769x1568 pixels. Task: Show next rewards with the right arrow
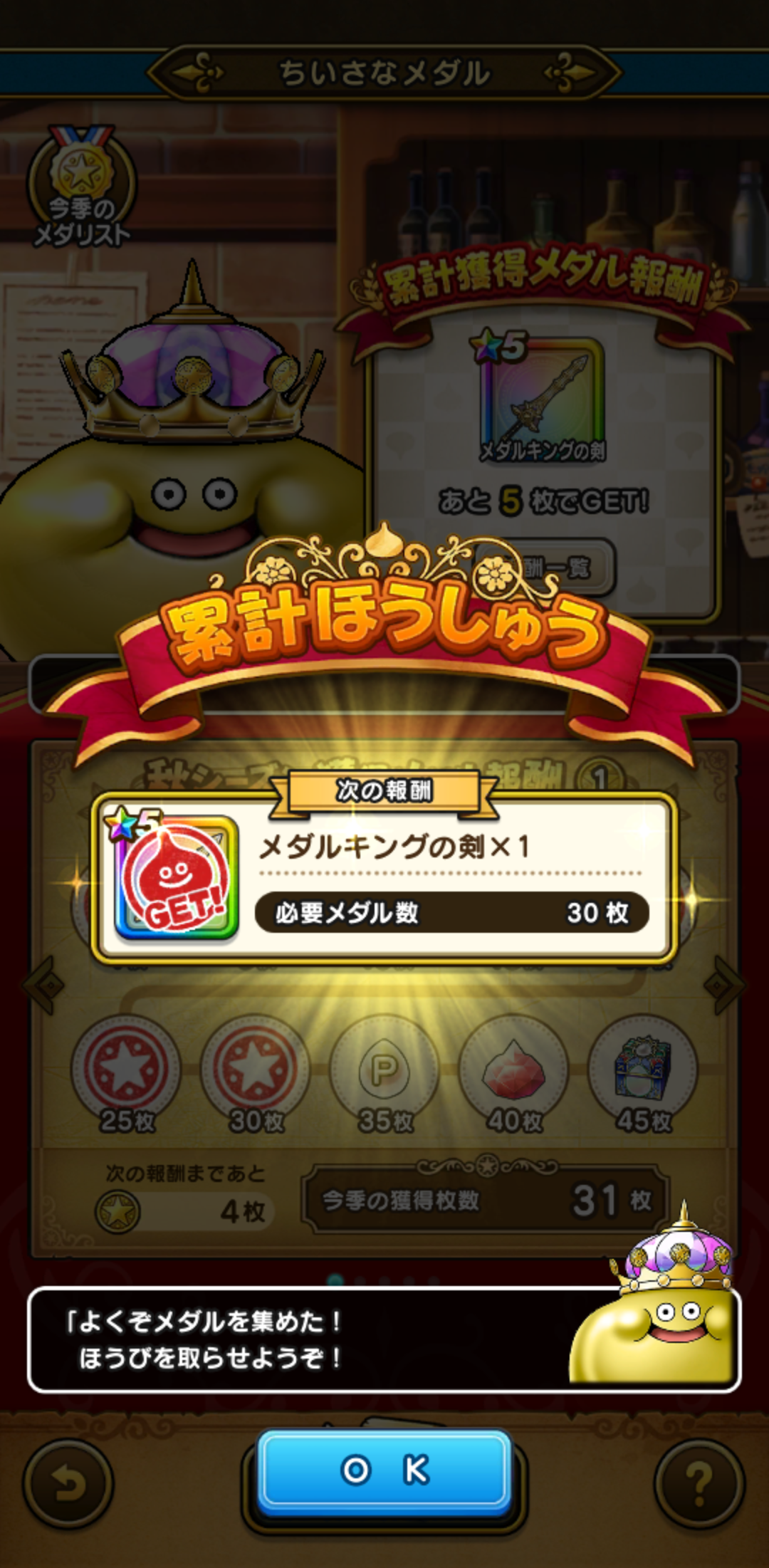(723, 985)
